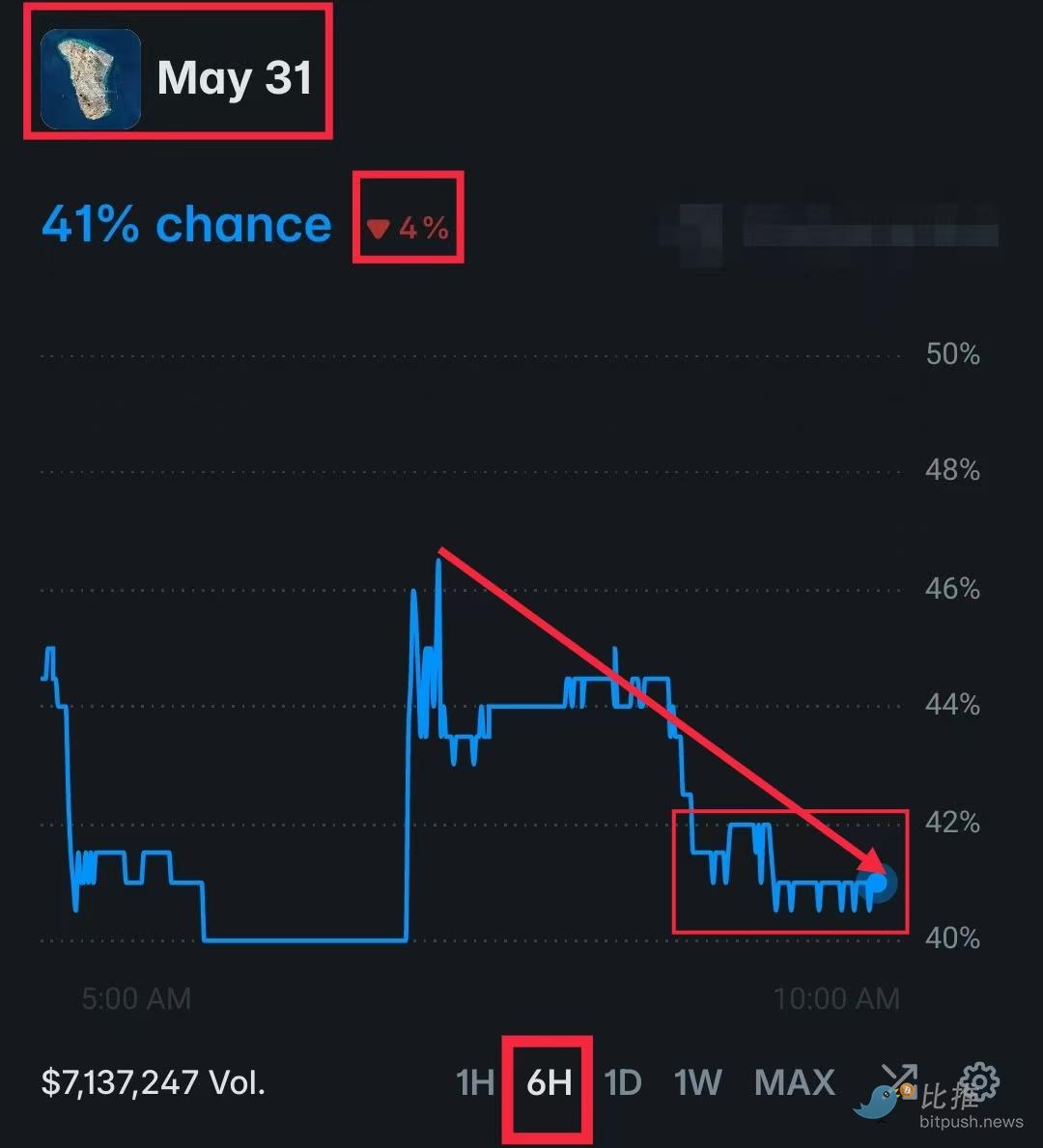Open chart settings gear
The image size is (1043, 1148).
point(978,1081)
